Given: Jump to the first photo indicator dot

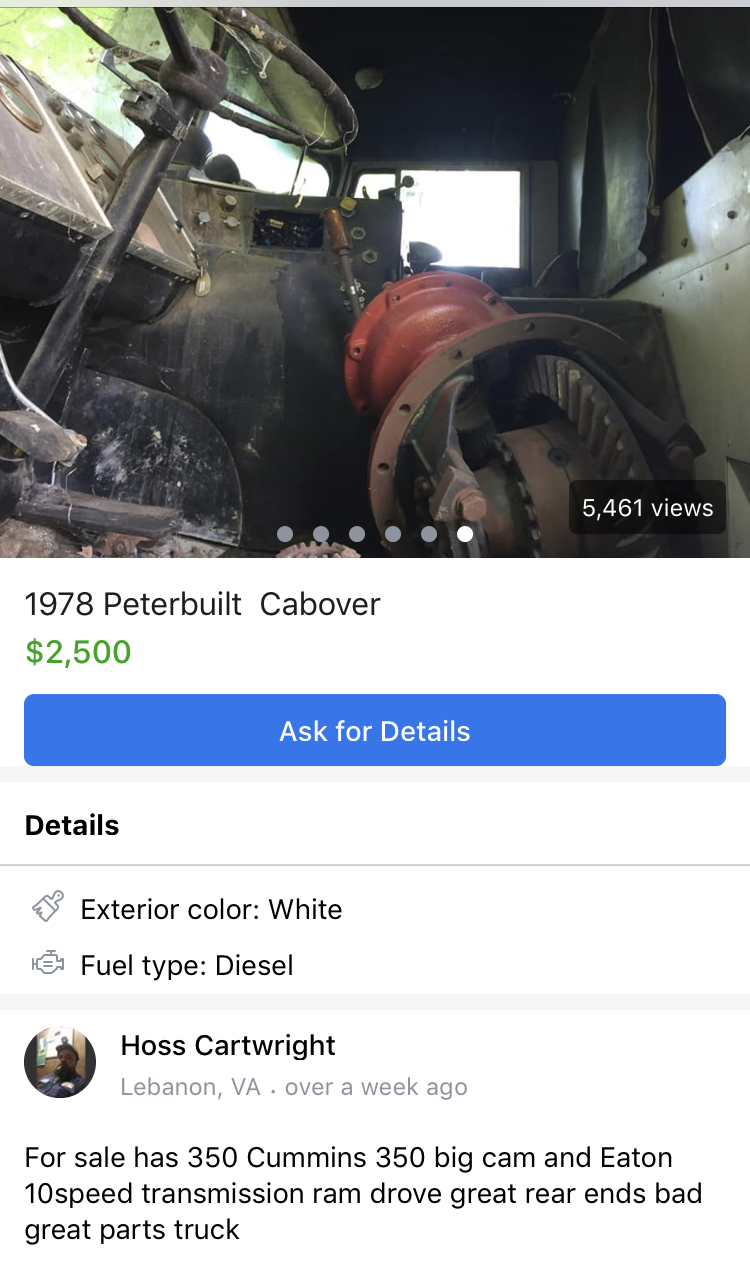Looking at the screenshot, I should (x=285, y=534).
